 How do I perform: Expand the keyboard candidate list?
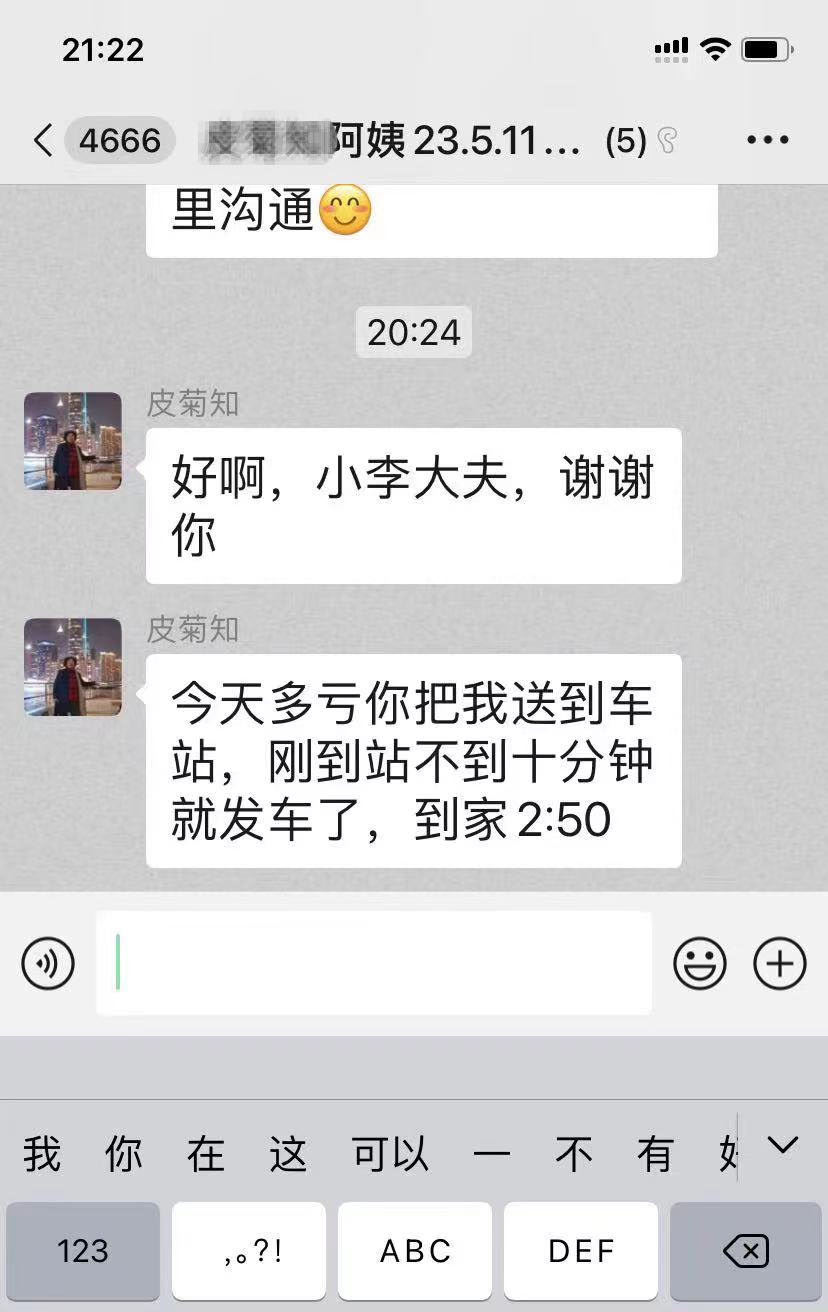782,1146
